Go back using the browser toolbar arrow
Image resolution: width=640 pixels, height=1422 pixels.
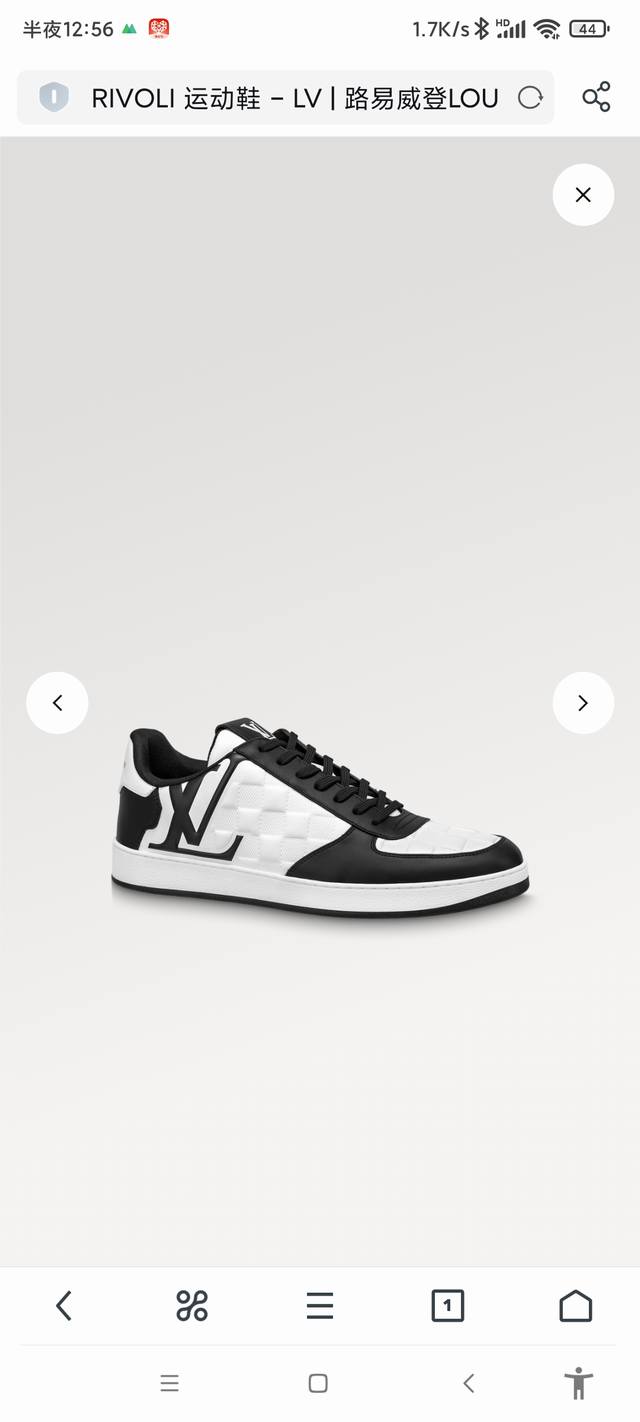click(x=64, y=1305)
